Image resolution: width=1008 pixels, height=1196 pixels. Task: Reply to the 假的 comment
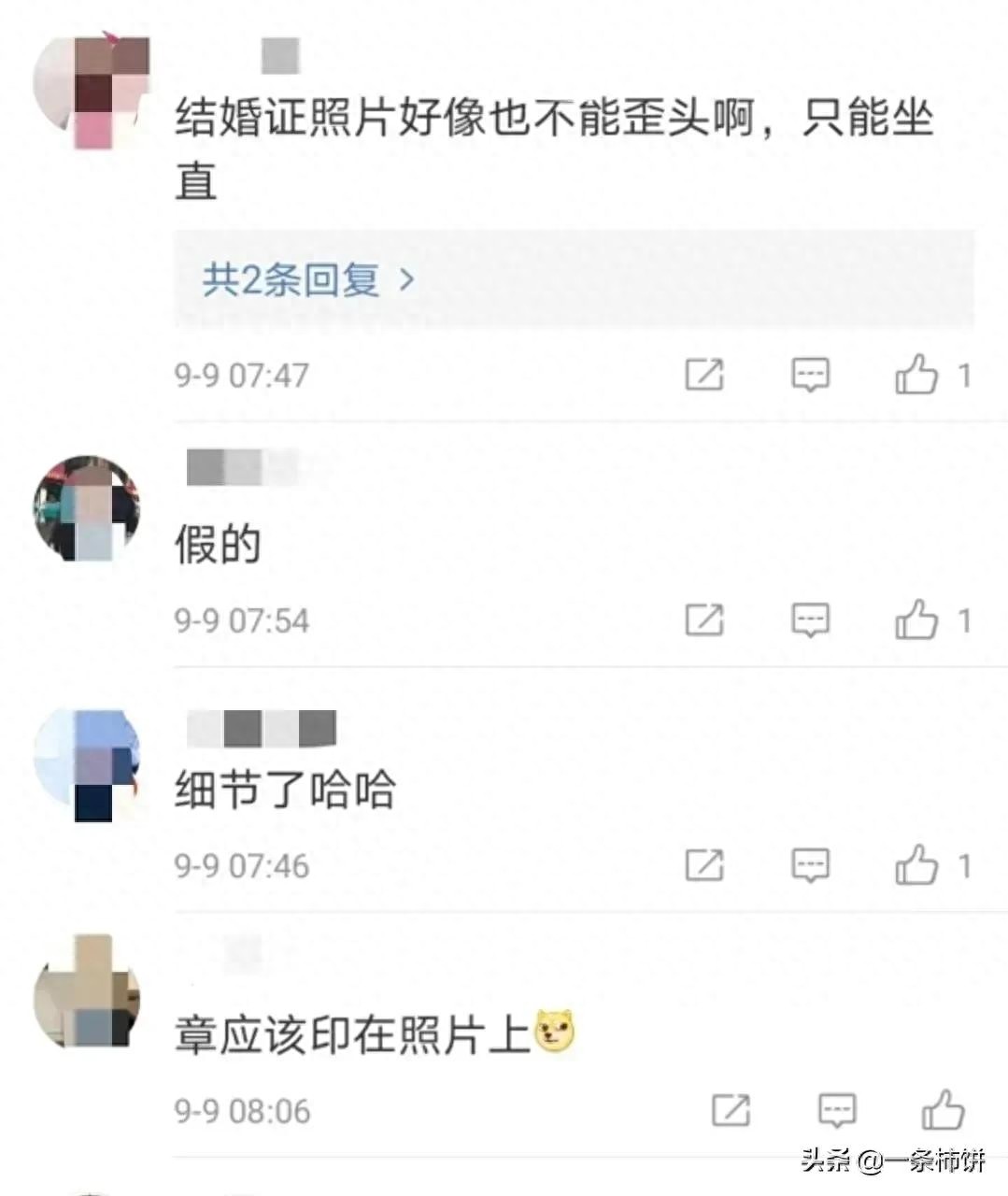[810, 620]
